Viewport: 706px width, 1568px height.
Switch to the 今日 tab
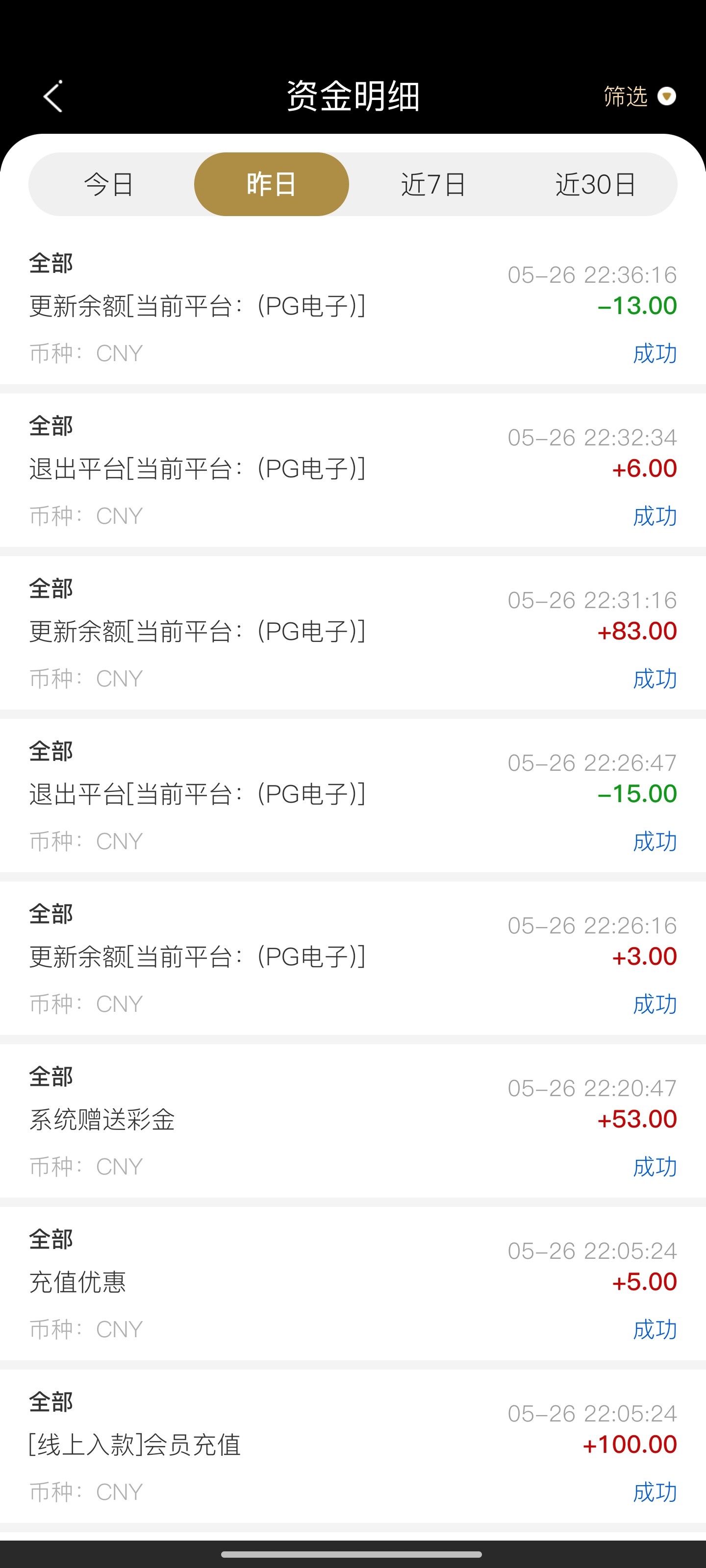point(110,184)
